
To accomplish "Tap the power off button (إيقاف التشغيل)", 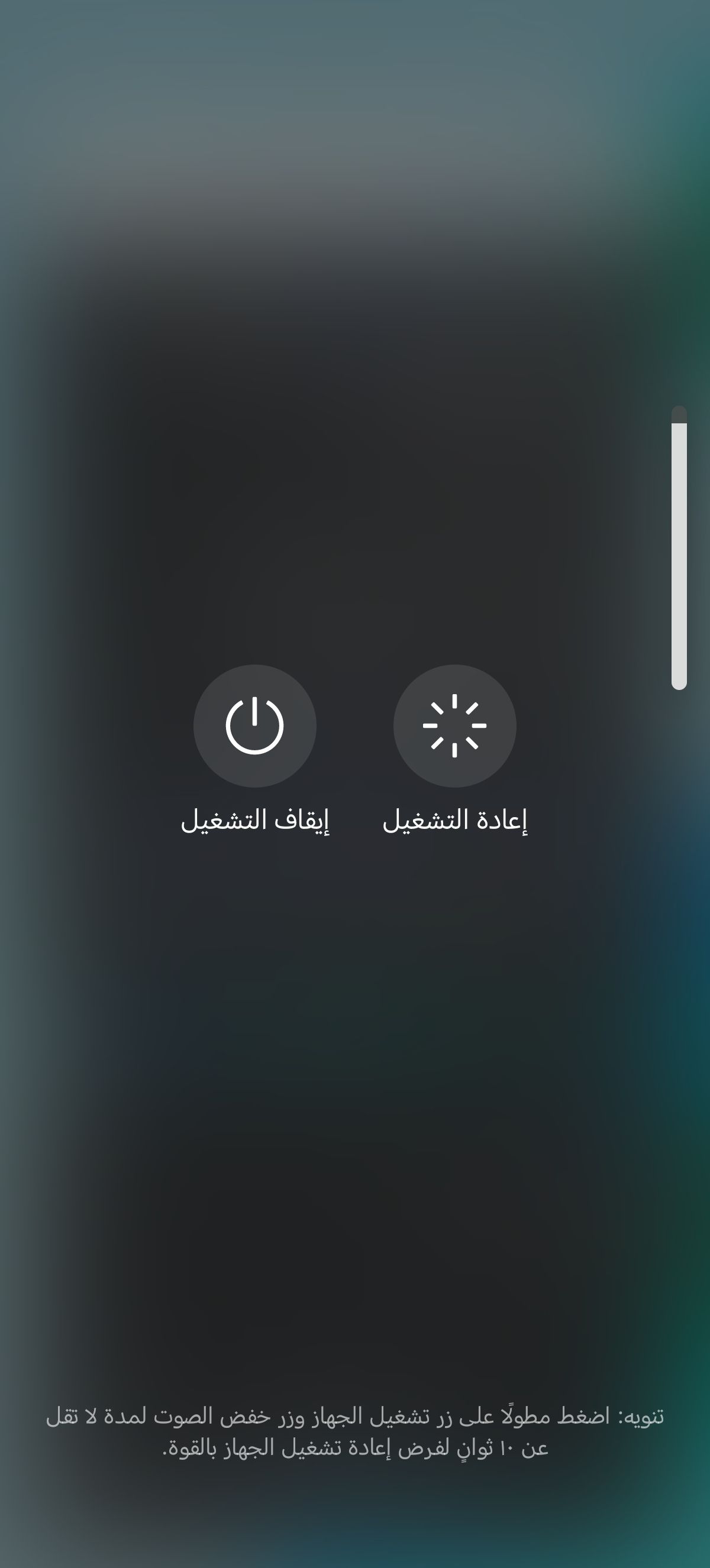I will pyautogui.click(x=254, y=725).
